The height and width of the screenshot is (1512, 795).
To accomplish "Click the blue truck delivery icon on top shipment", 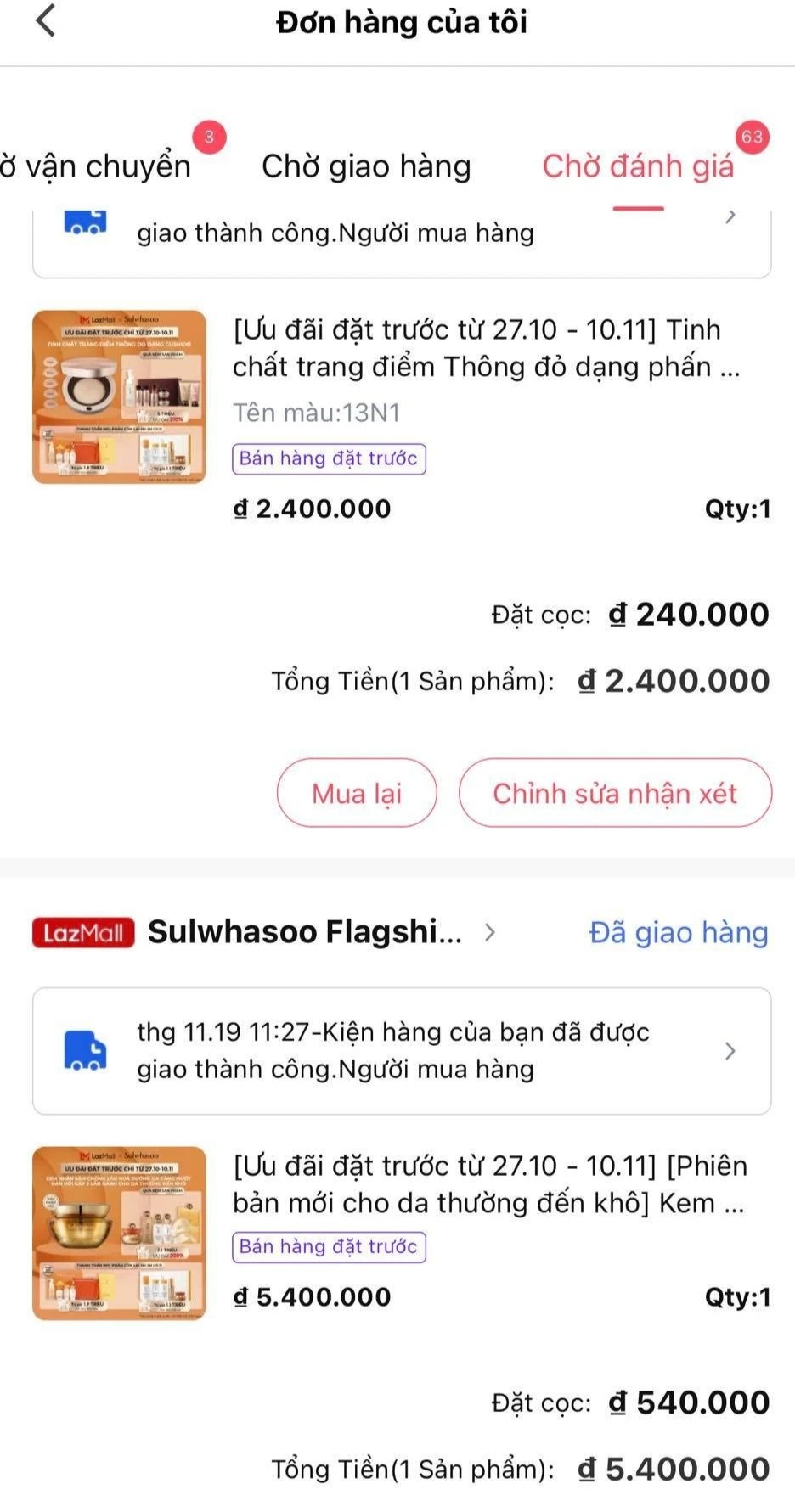I will click(x=82, y=221).
